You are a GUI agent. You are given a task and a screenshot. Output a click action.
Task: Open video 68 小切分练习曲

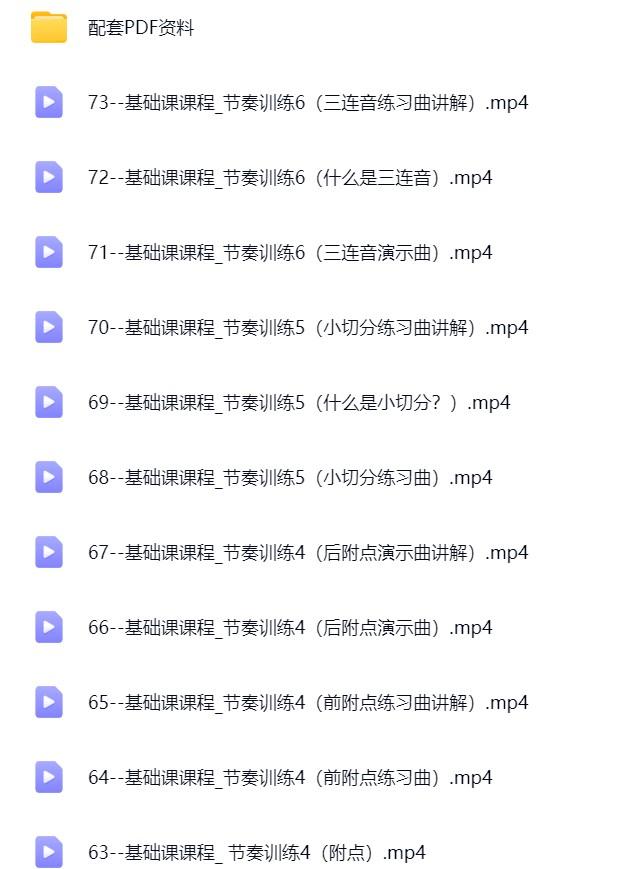(x=289, y=478)
